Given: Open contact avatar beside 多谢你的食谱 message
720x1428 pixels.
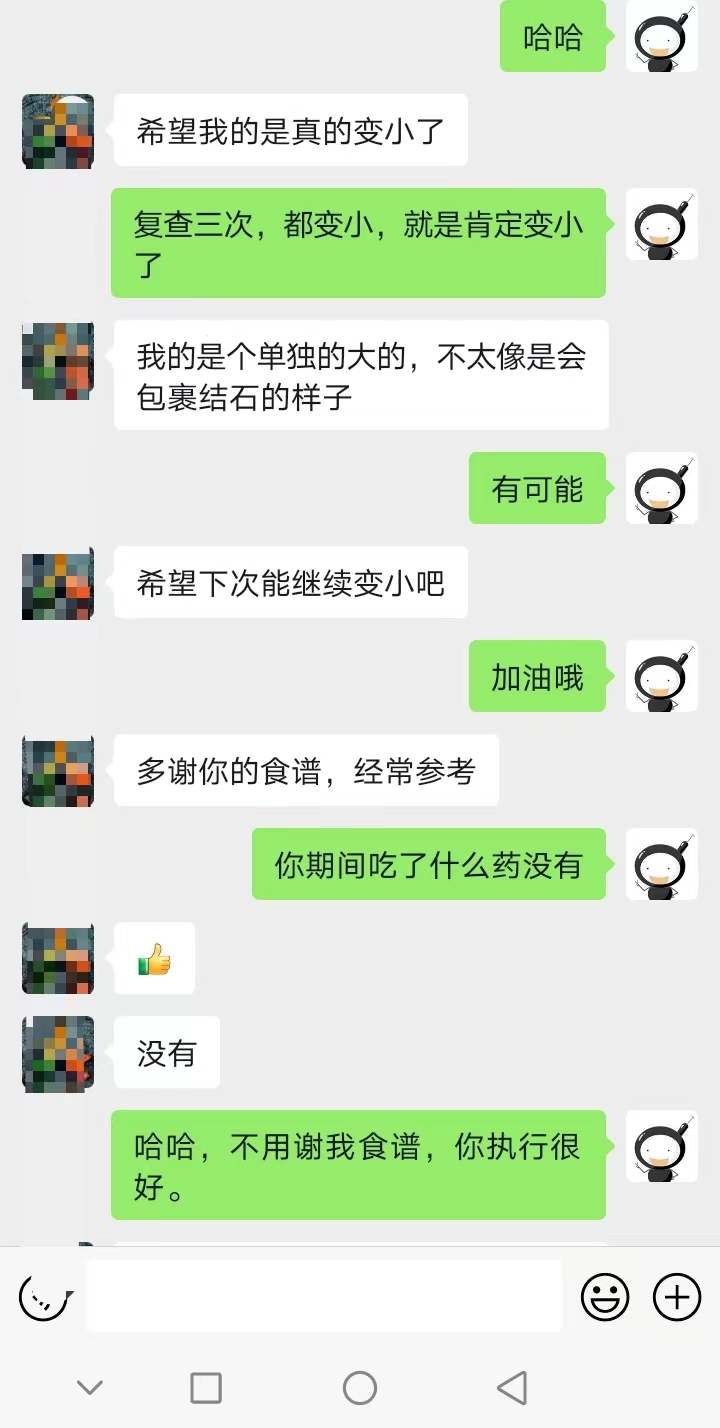Looking at the screenshot, I should [58, 771].
